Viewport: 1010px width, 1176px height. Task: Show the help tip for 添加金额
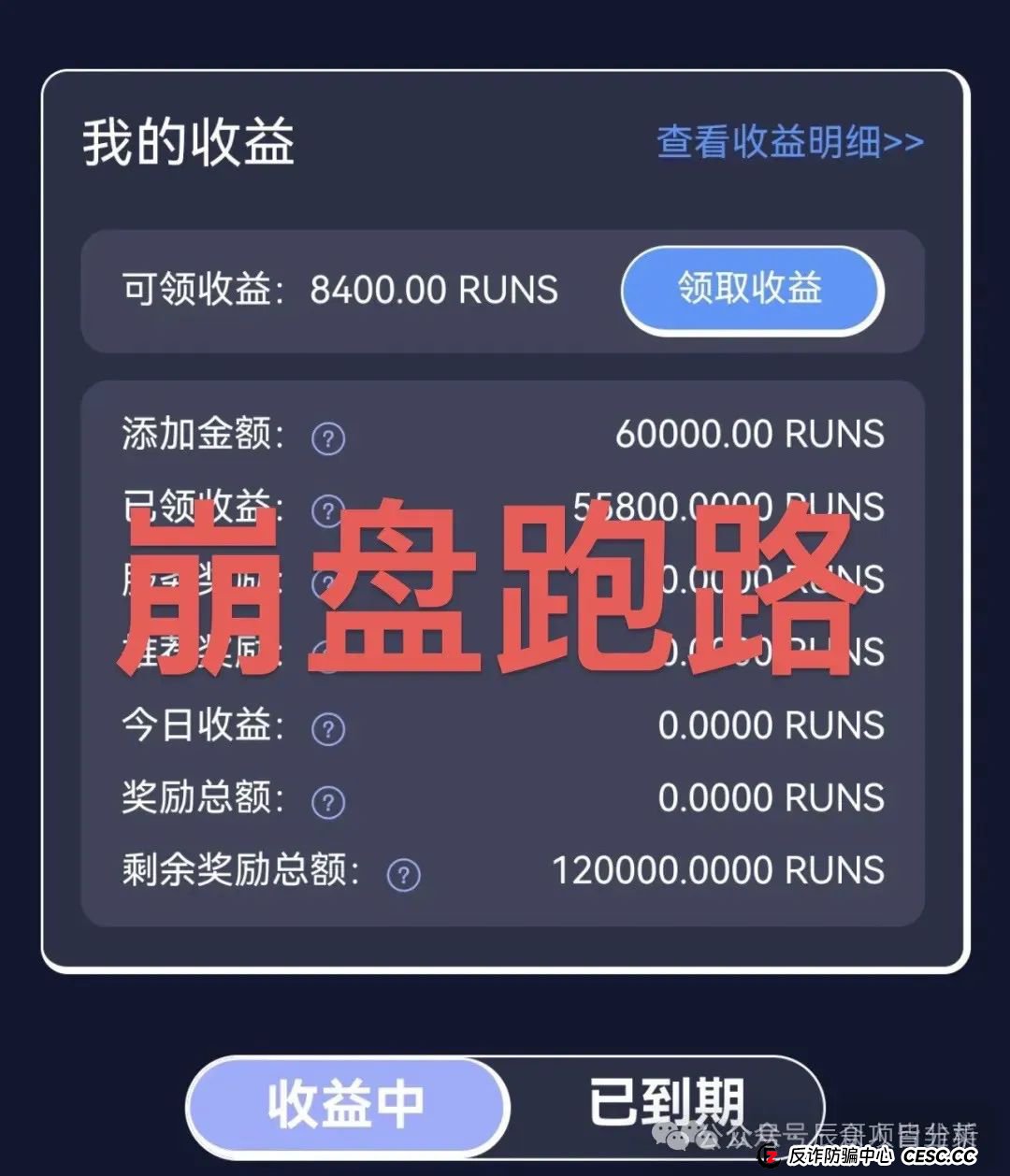328,437
